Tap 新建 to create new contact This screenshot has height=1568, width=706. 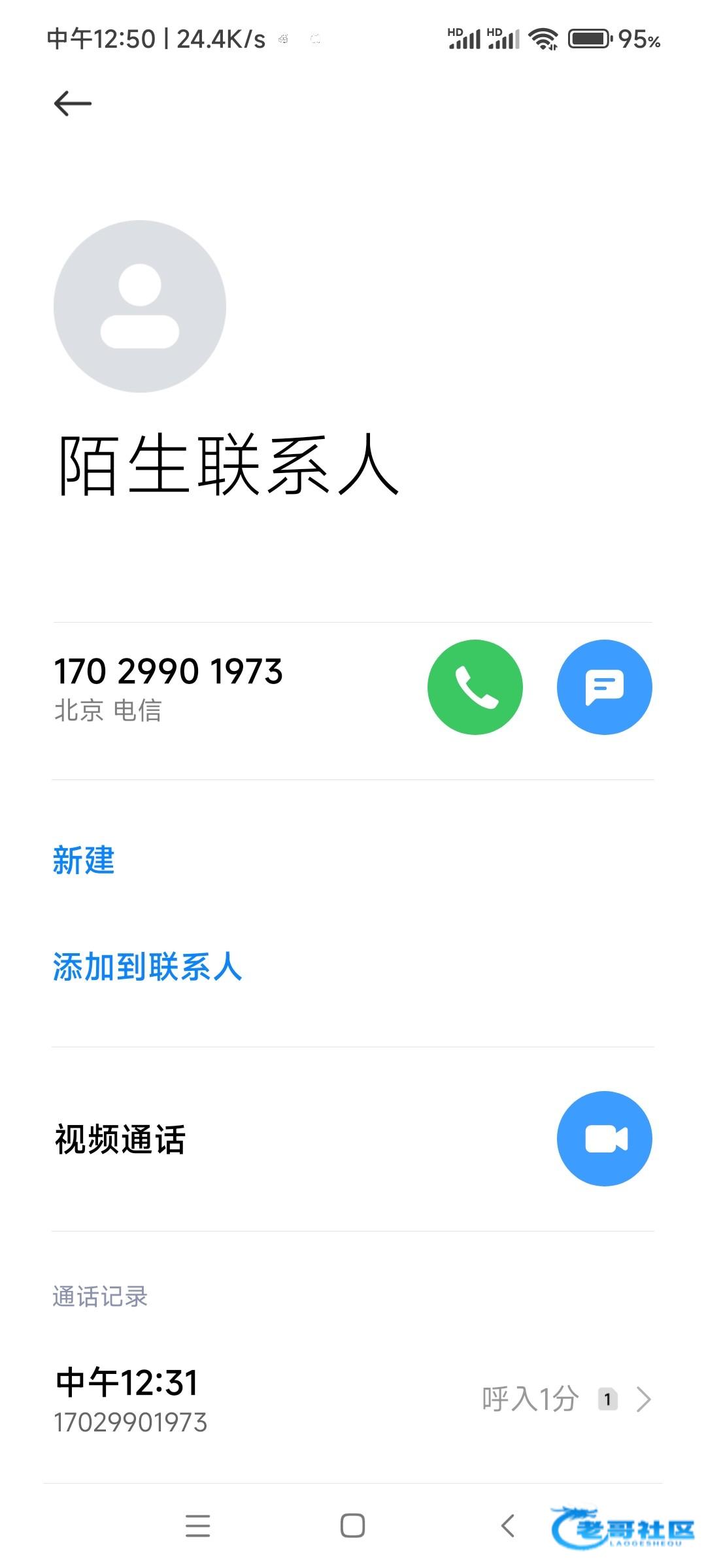click(84, 860)
